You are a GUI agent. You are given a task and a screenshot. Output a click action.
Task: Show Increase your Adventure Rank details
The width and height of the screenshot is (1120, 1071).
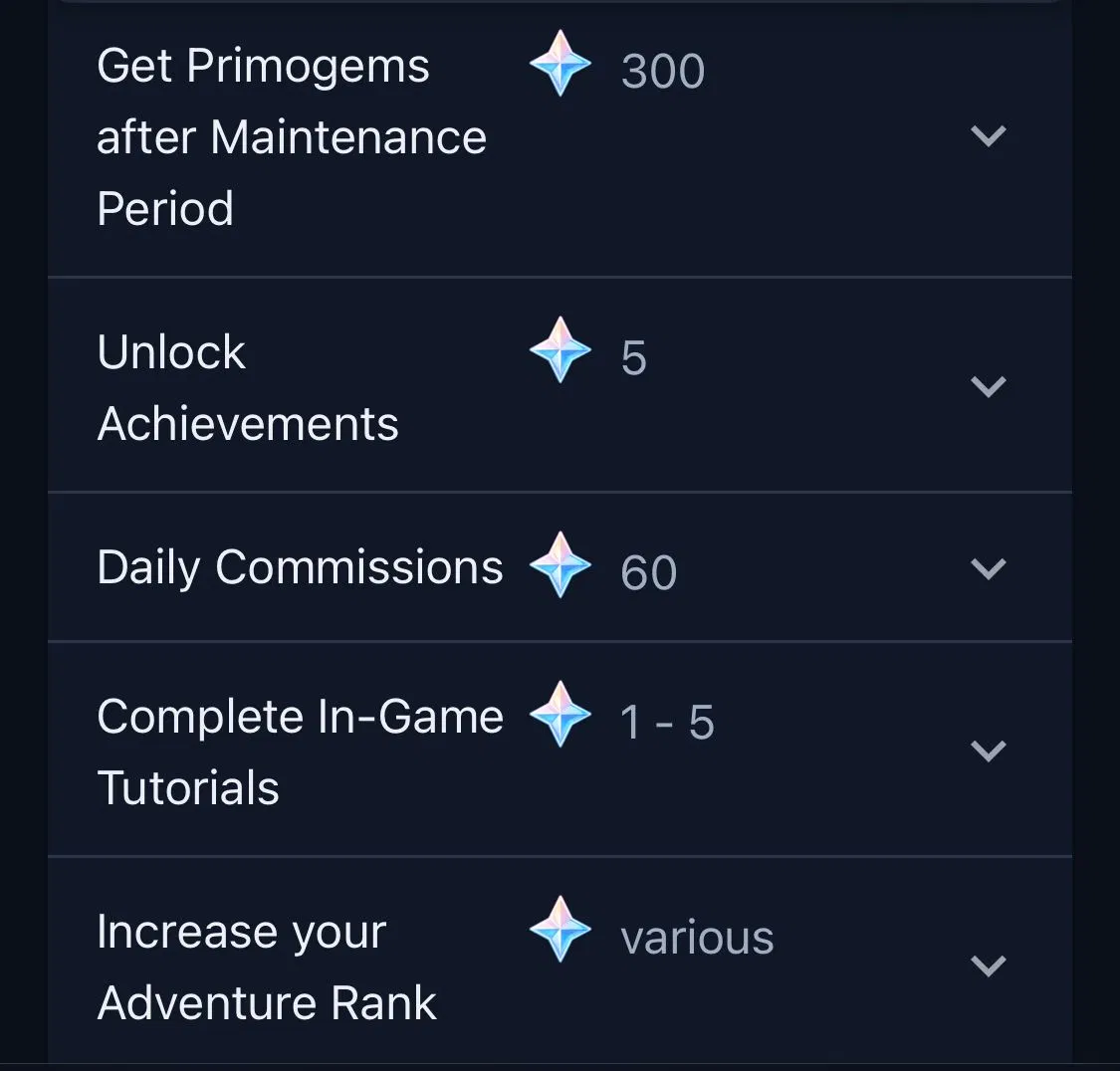point(988,965)
